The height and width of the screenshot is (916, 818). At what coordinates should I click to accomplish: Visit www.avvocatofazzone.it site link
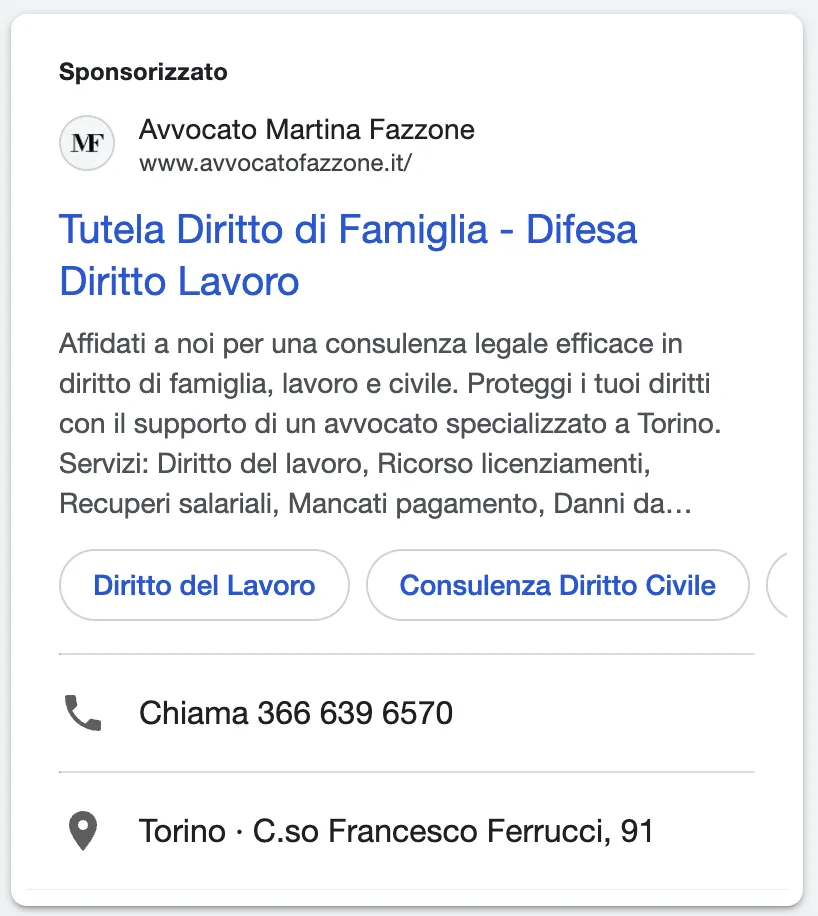(x=275, y=163)
